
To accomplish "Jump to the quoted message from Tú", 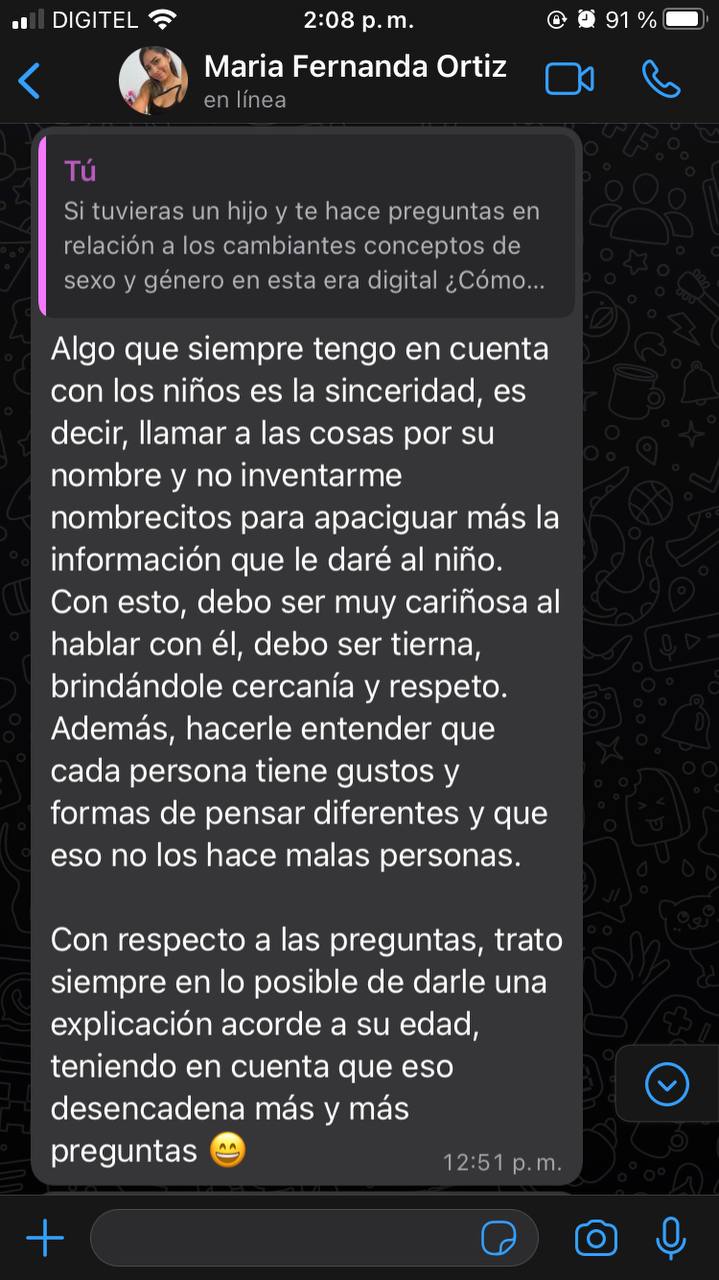I will (306, 227).
